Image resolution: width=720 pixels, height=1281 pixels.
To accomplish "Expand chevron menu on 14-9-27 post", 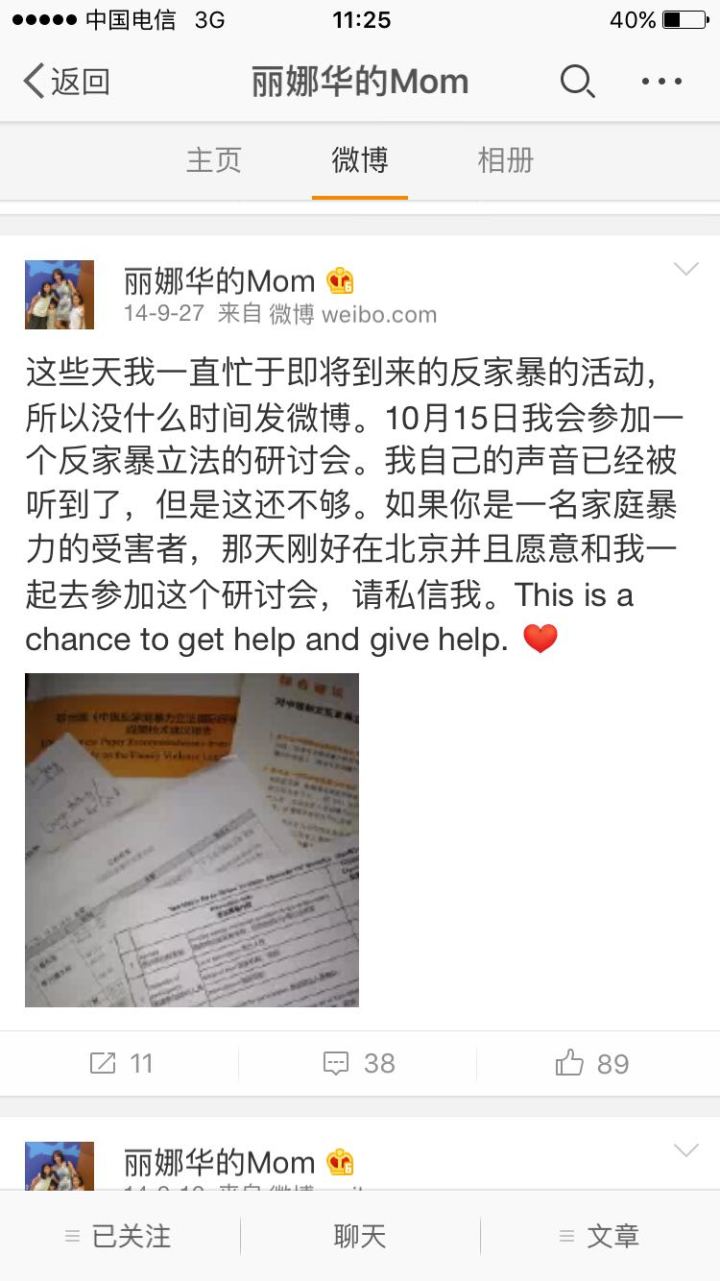I will [x=686, y=269].
